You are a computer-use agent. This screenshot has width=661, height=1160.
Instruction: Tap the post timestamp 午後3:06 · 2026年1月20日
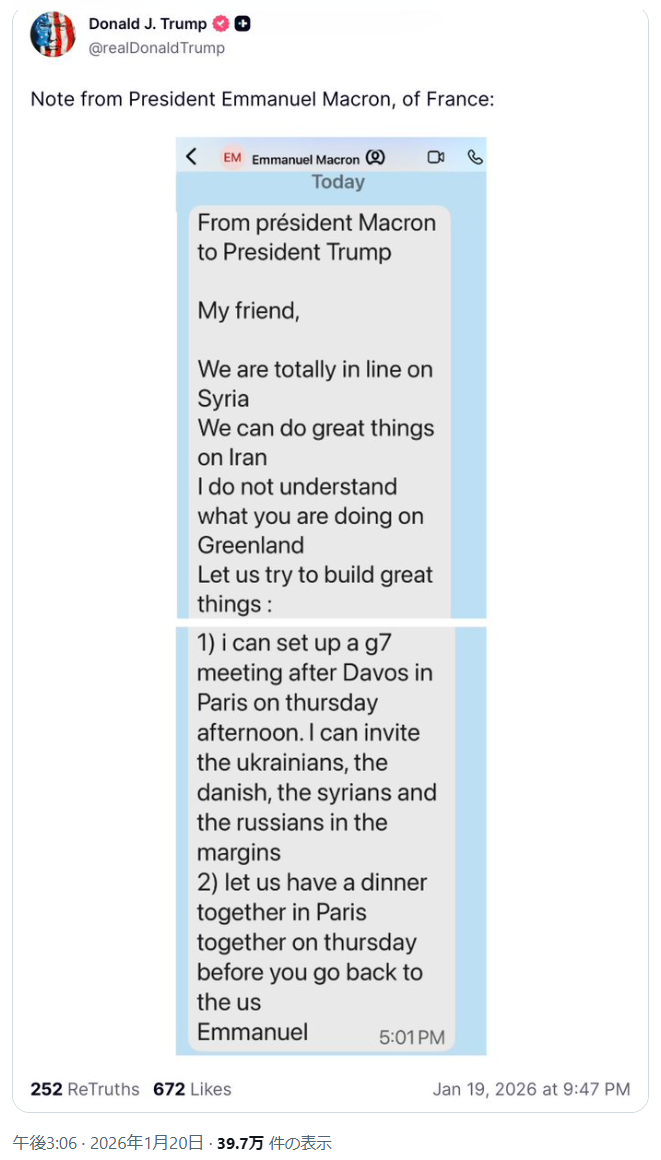coord(107,1143)
